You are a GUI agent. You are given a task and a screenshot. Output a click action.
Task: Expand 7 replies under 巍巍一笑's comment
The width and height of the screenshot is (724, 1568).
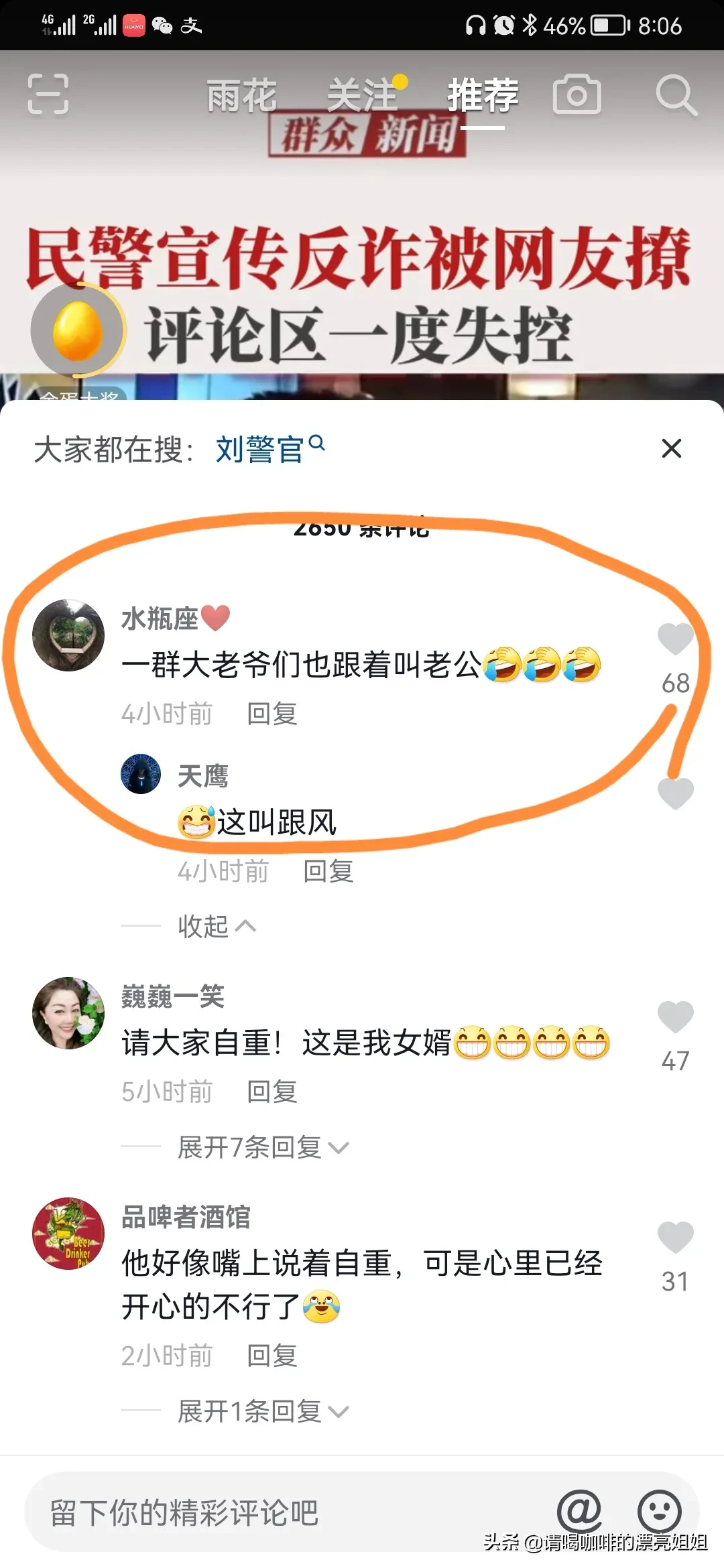click(x=263, y=1147)
